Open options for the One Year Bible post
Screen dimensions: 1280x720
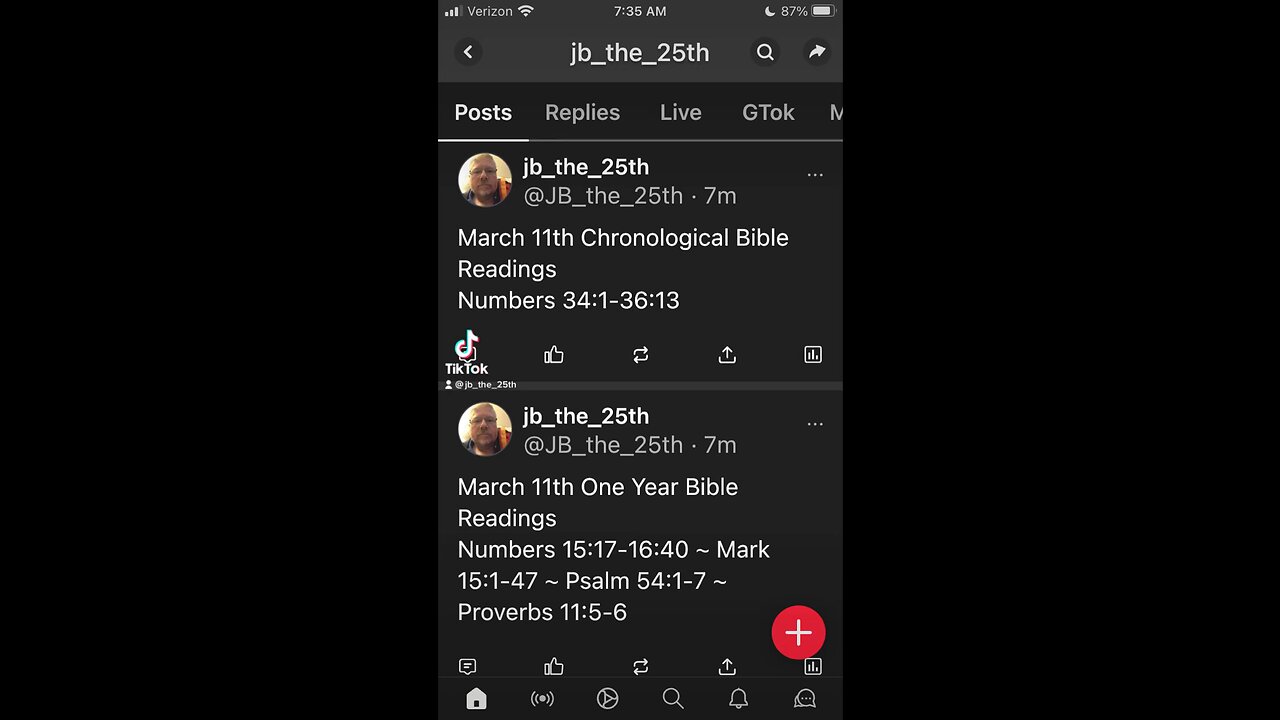pos(815,424)
